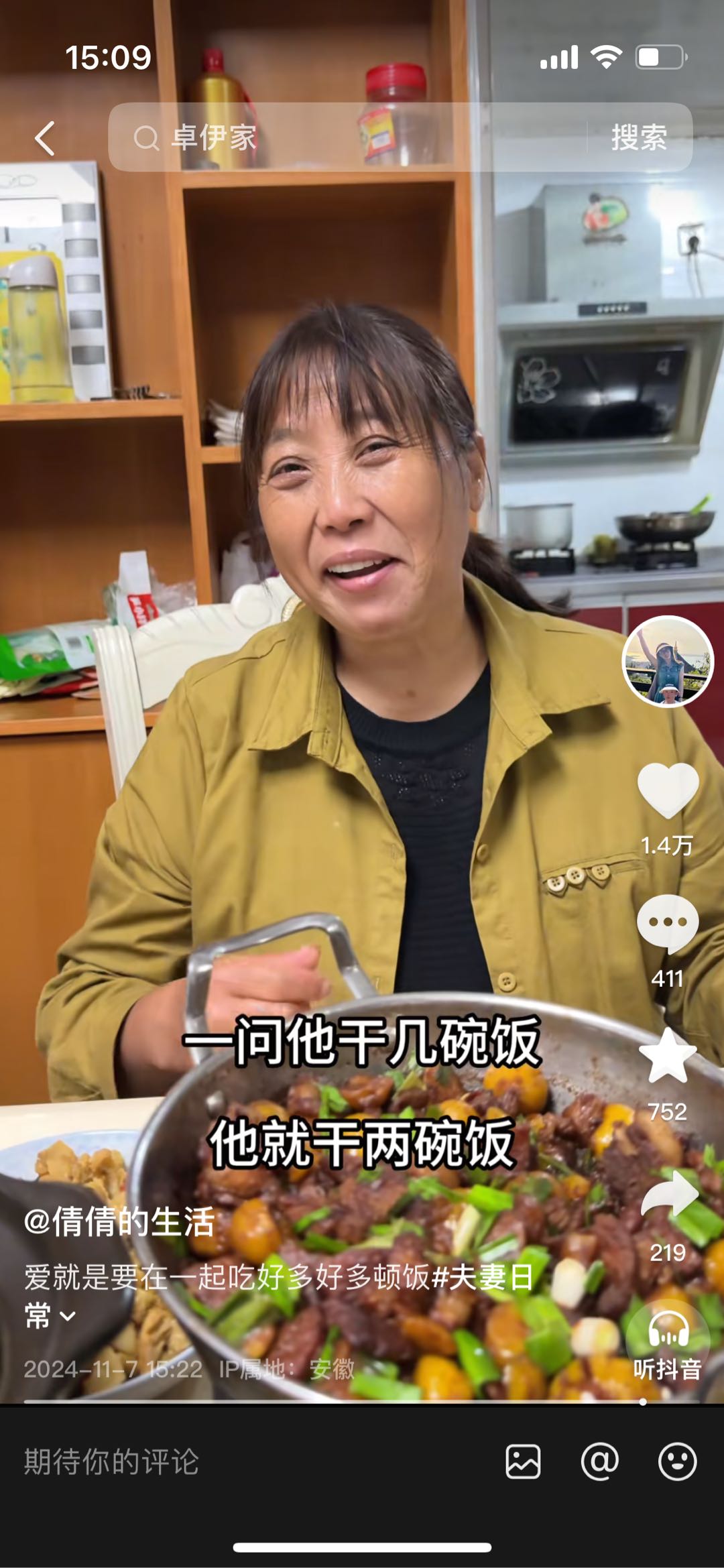
Task: Save the video with the star icon
Action: (668, 1057)
